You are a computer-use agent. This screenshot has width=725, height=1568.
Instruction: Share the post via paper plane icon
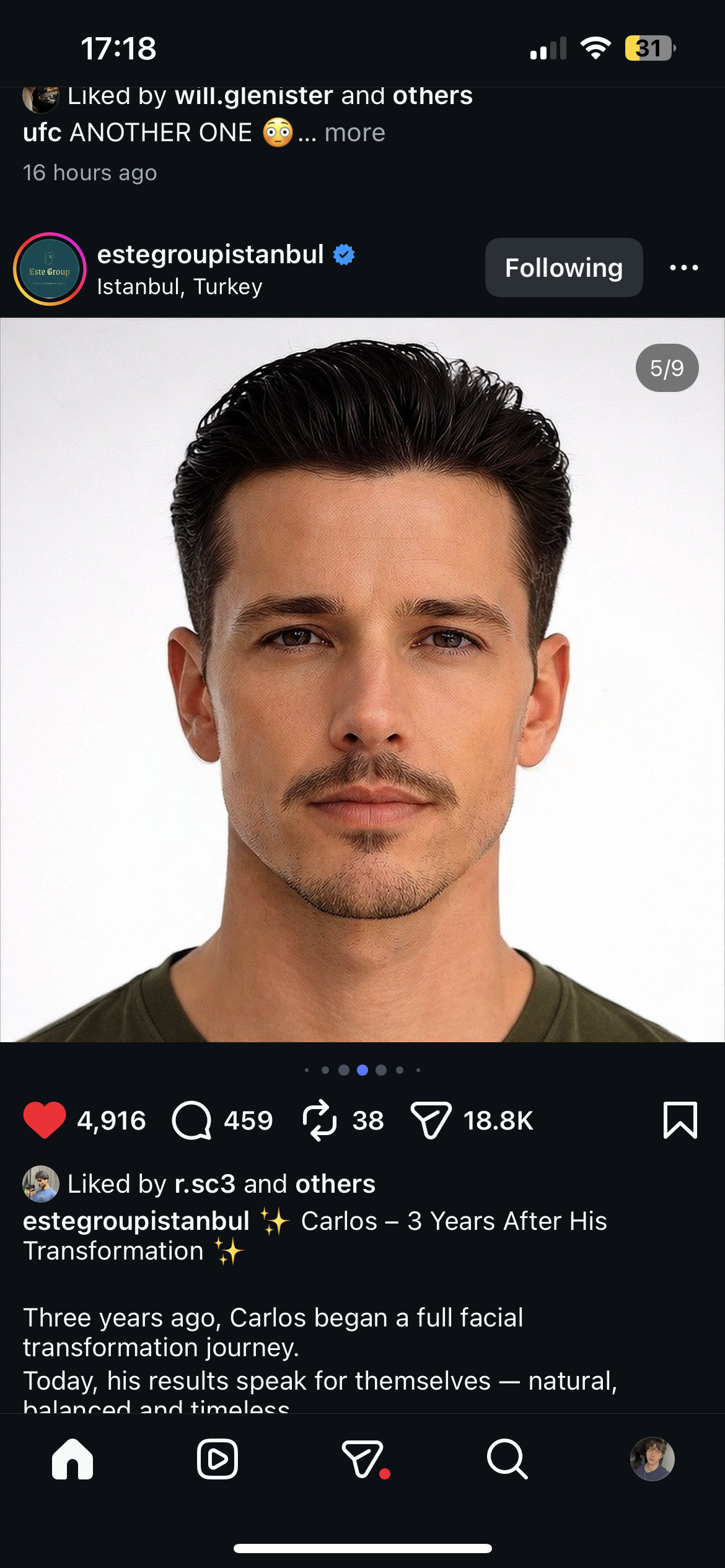click(x=430, y=1120)
